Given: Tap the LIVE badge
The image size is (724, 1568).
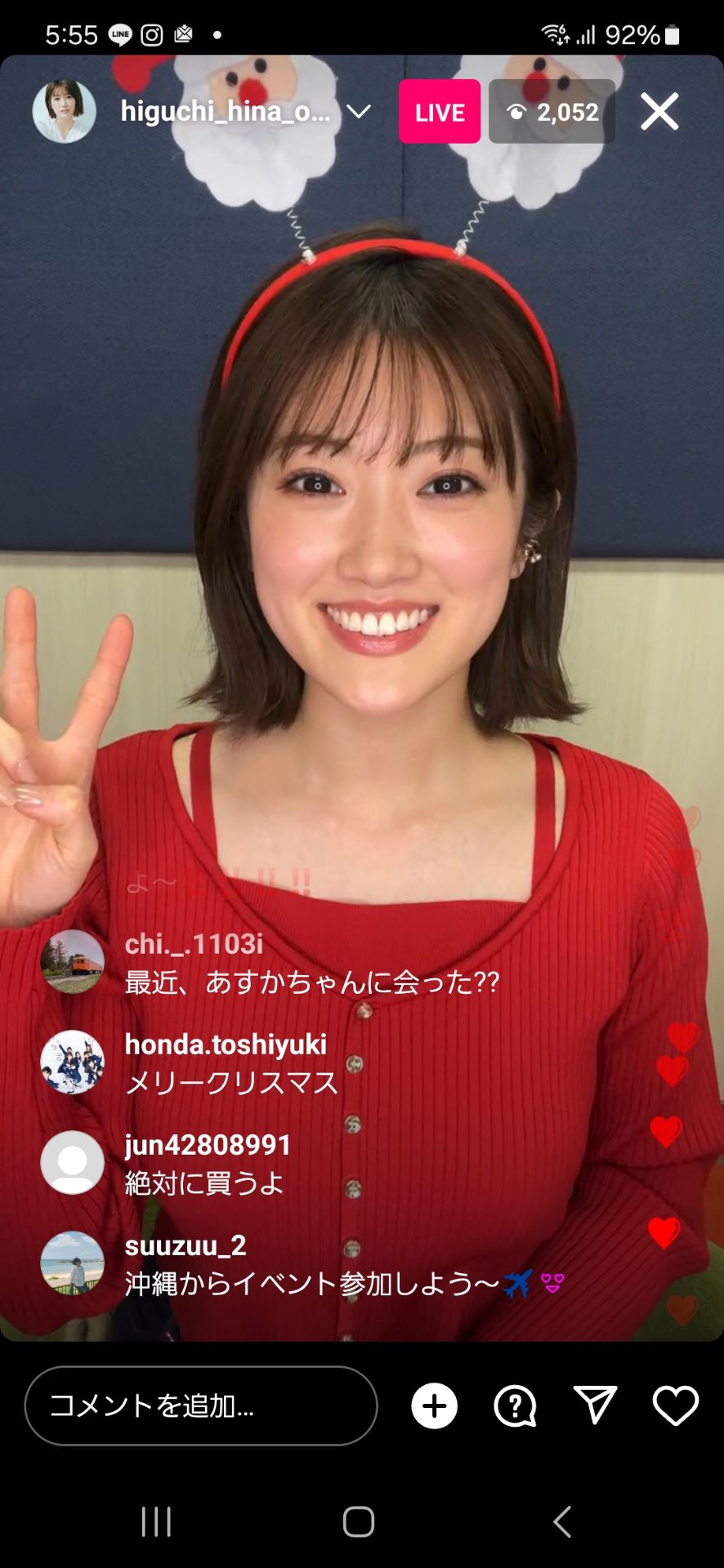Looking at the screenshot, I should (x=439, y=113).
